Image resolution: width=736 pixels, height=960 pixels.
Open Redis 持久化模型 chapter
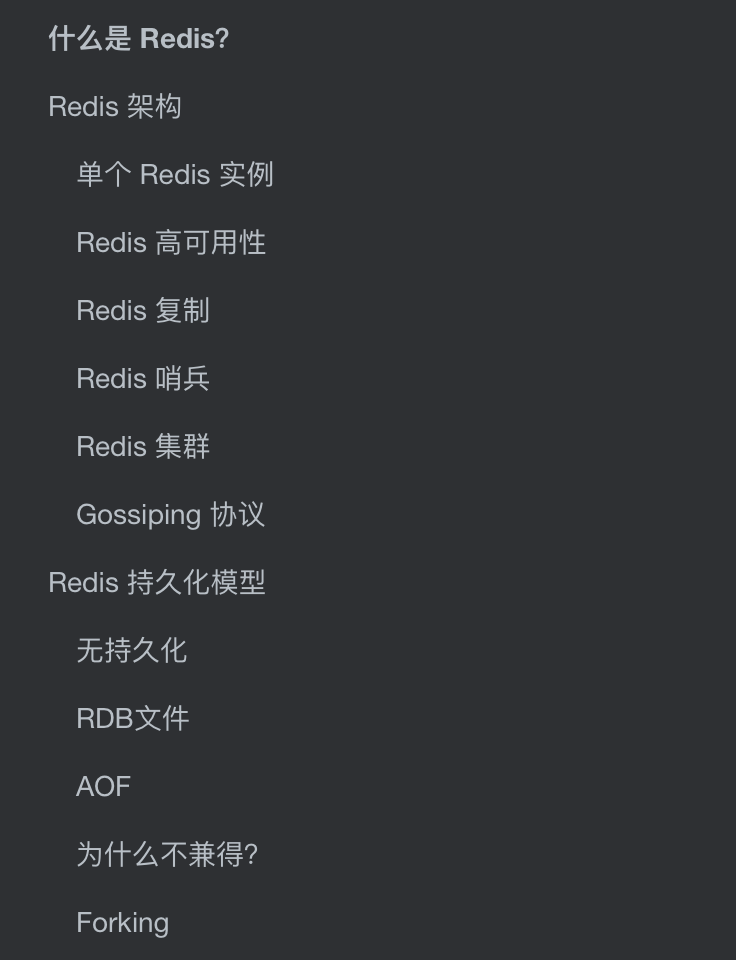157,583
